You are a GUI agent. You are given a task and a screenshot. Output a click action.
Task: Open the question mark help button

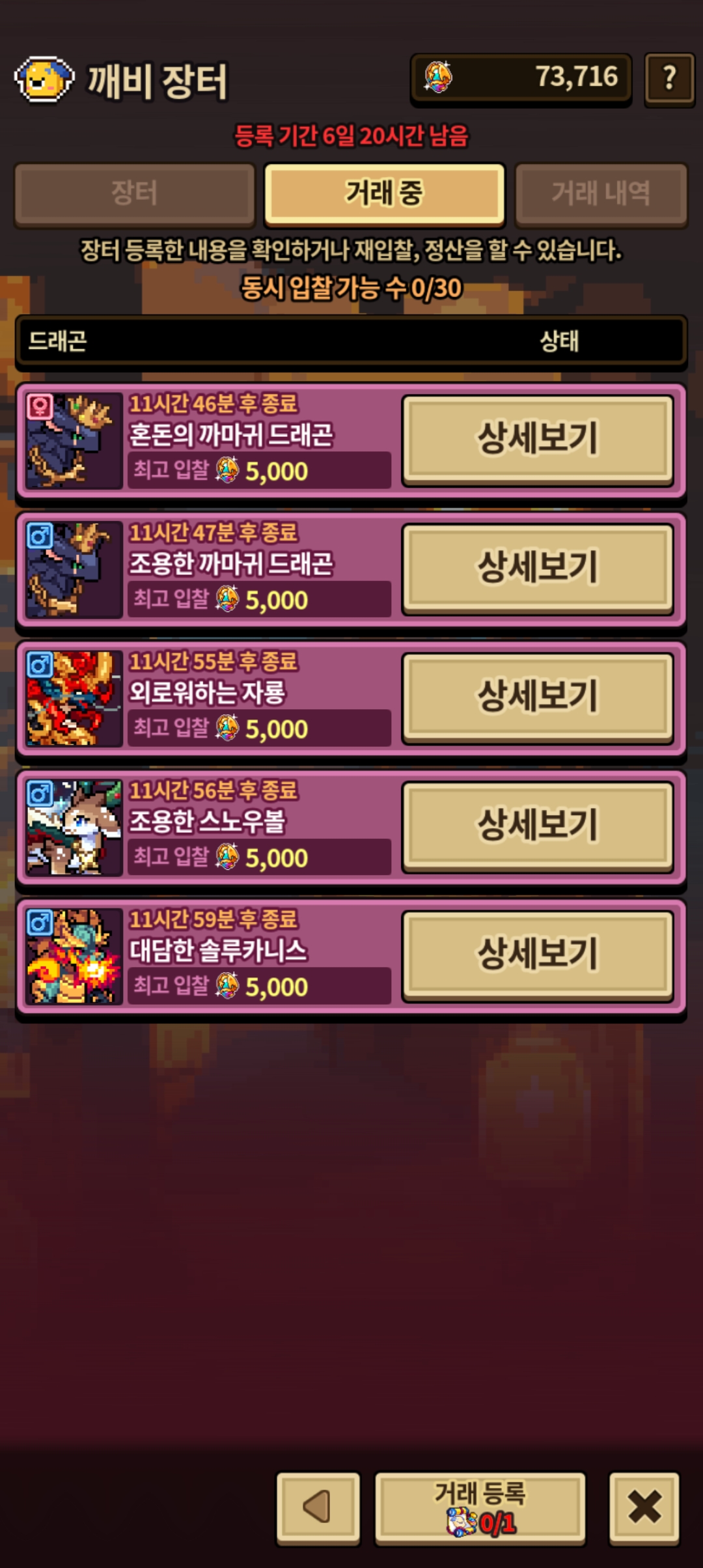669,79
